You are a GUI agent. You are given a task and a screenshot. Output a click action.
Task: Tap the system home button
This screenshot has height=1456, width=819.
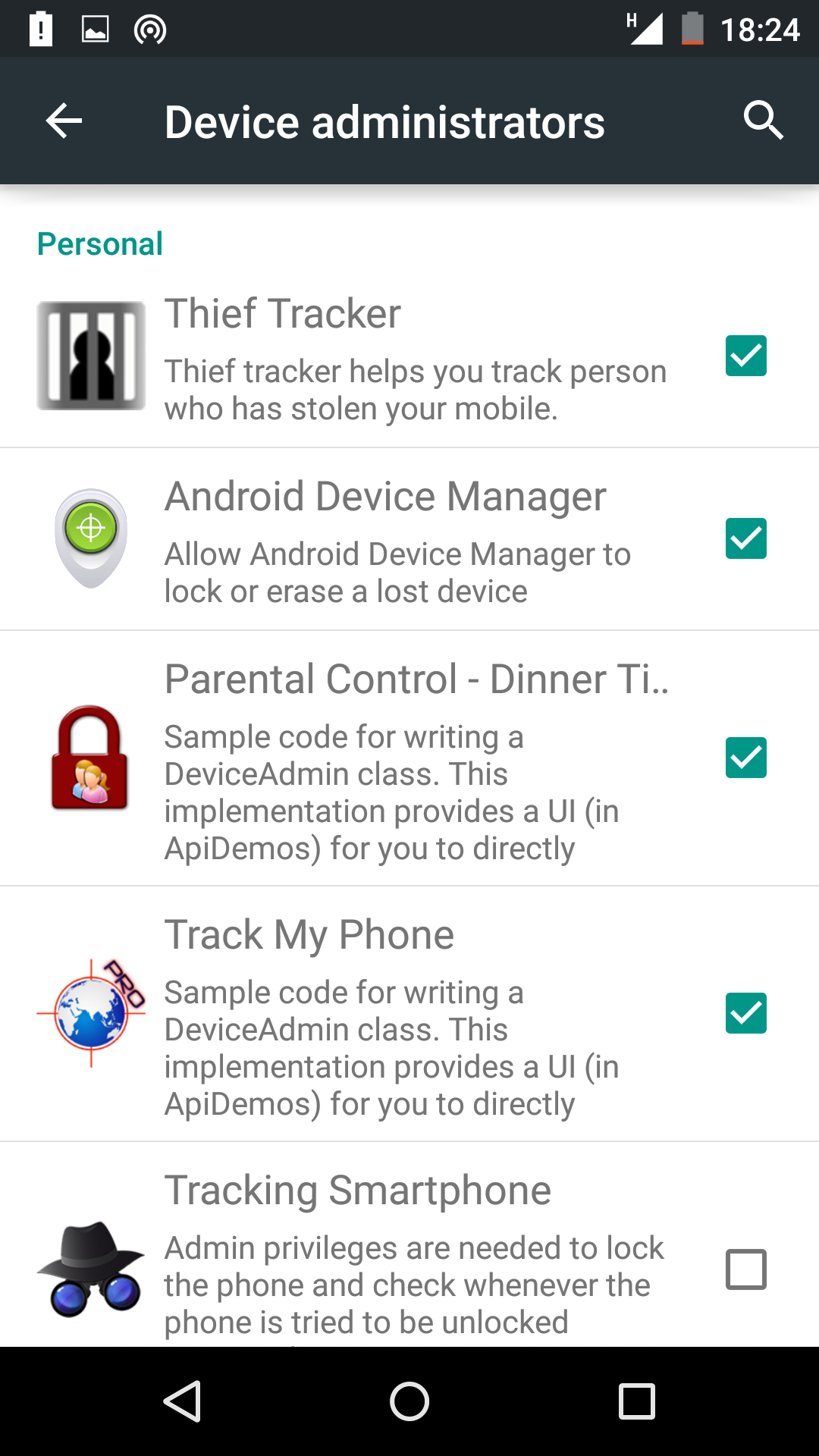click(x=409, y=1401)
